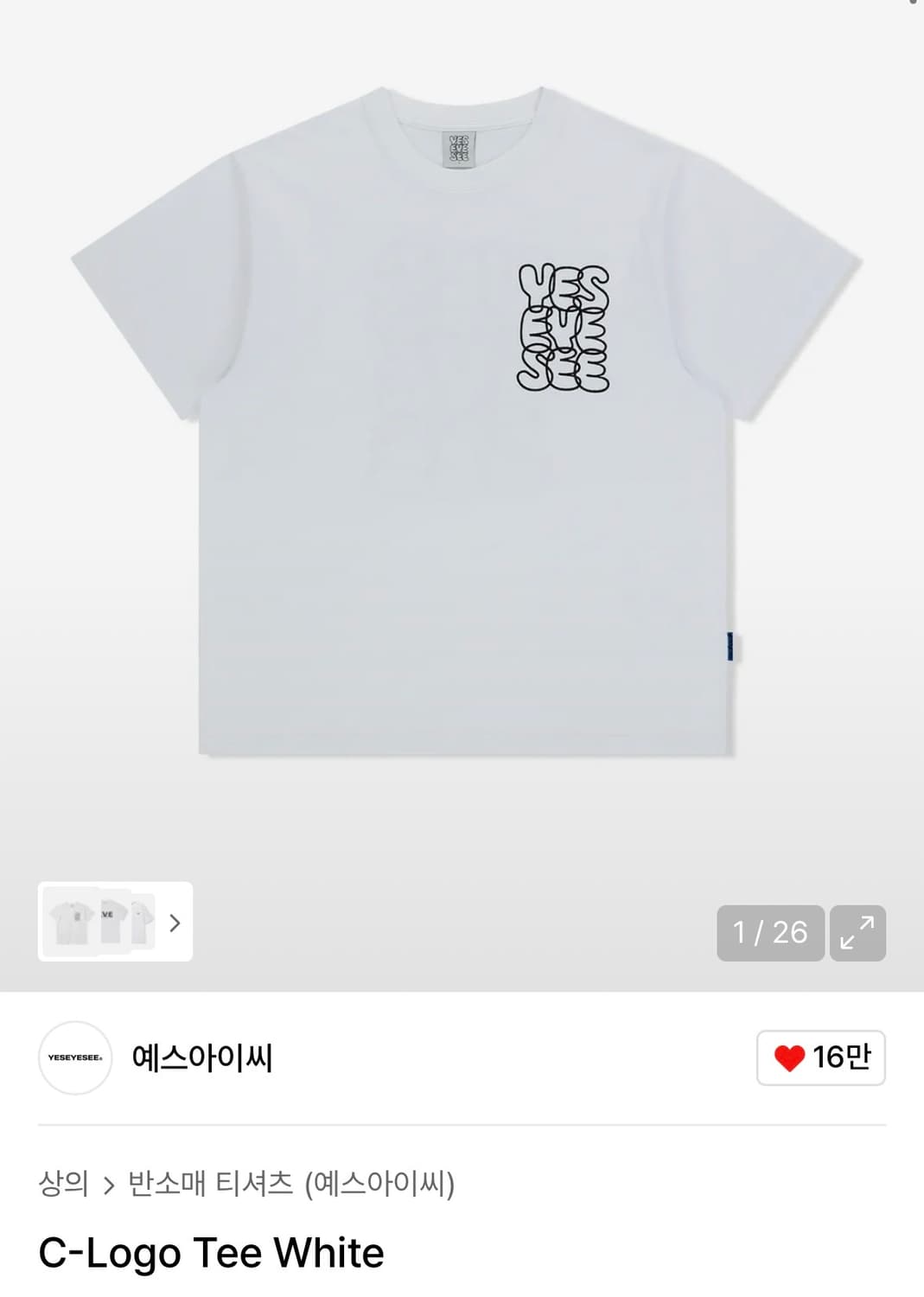This screenshot has height=1297, width=924.
Task: Select the first product thumbnail
Action: click(71, 922)
